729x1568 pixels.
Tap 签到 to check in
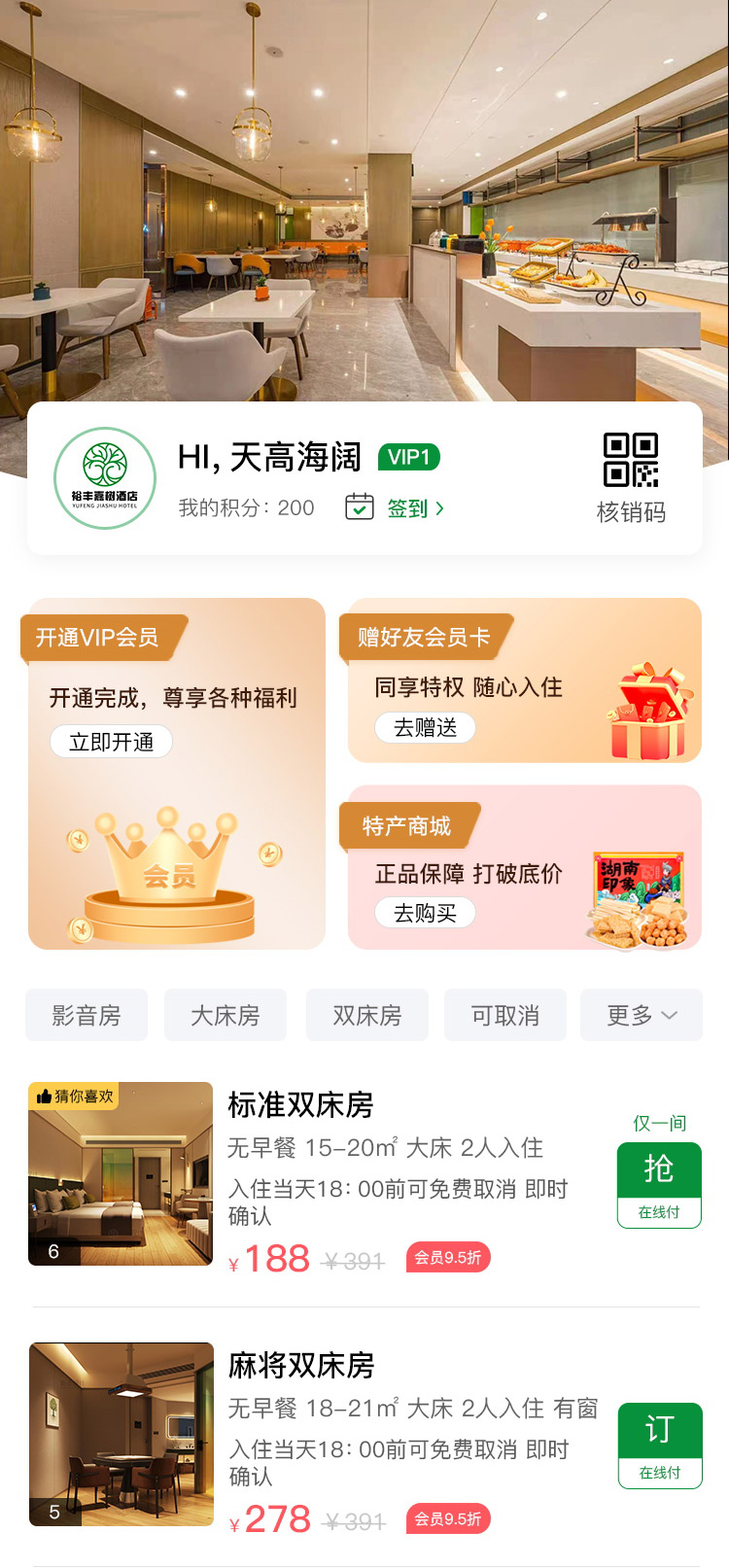coord(397,507)
